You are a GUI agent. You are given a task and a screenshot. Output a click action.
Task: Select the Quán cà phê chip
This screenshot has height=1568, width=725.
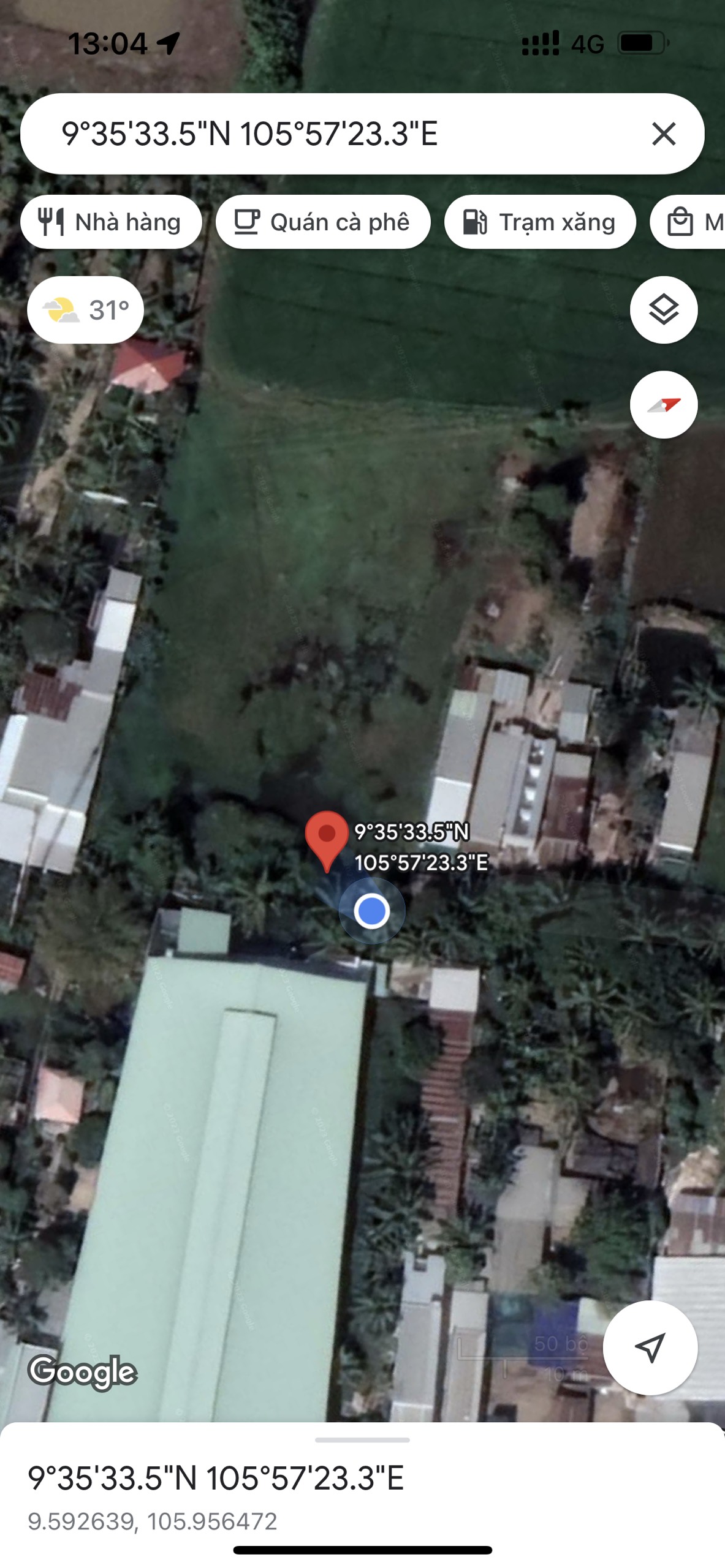(323, 222)
